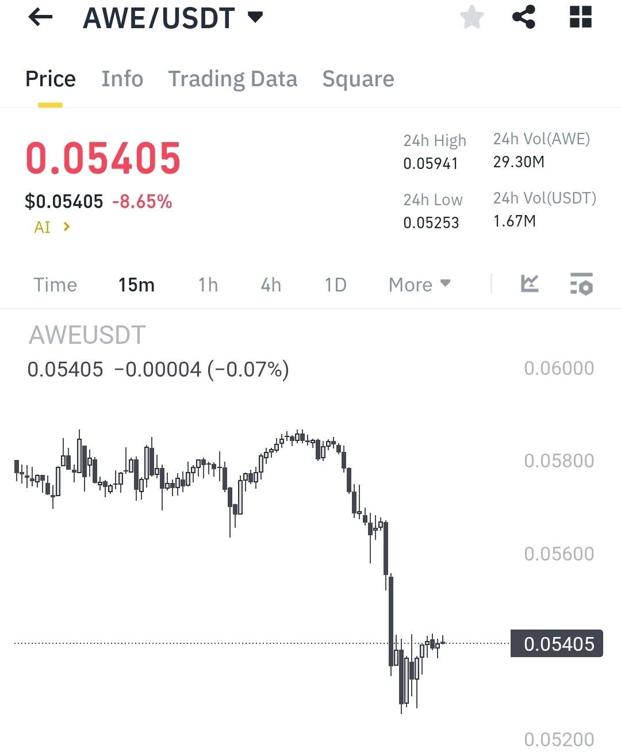Open the AI analysis link
This screenshot has height=752, width=621.
point(52,227)
